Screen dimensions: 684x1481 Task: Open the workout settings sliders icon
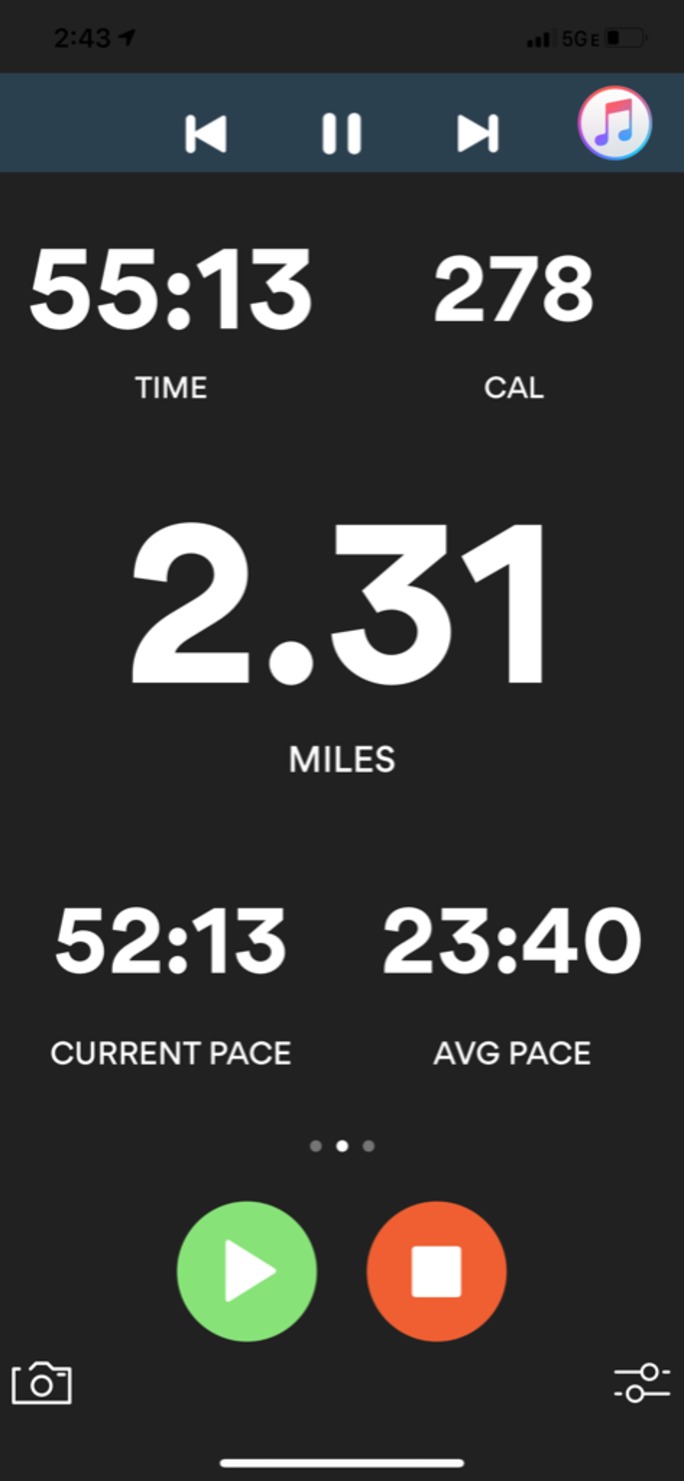pos(642,1383)
